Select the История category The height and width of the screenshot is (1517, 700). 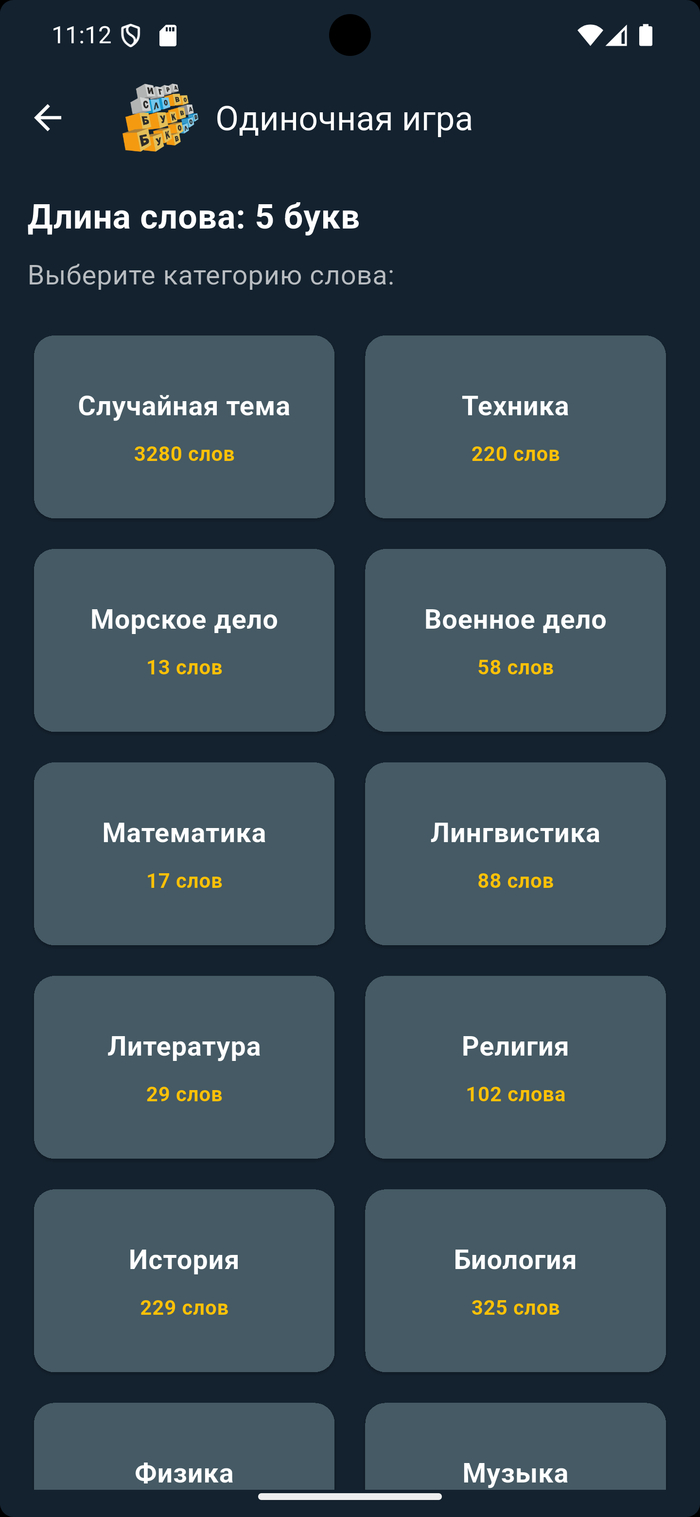[184, 1280]
